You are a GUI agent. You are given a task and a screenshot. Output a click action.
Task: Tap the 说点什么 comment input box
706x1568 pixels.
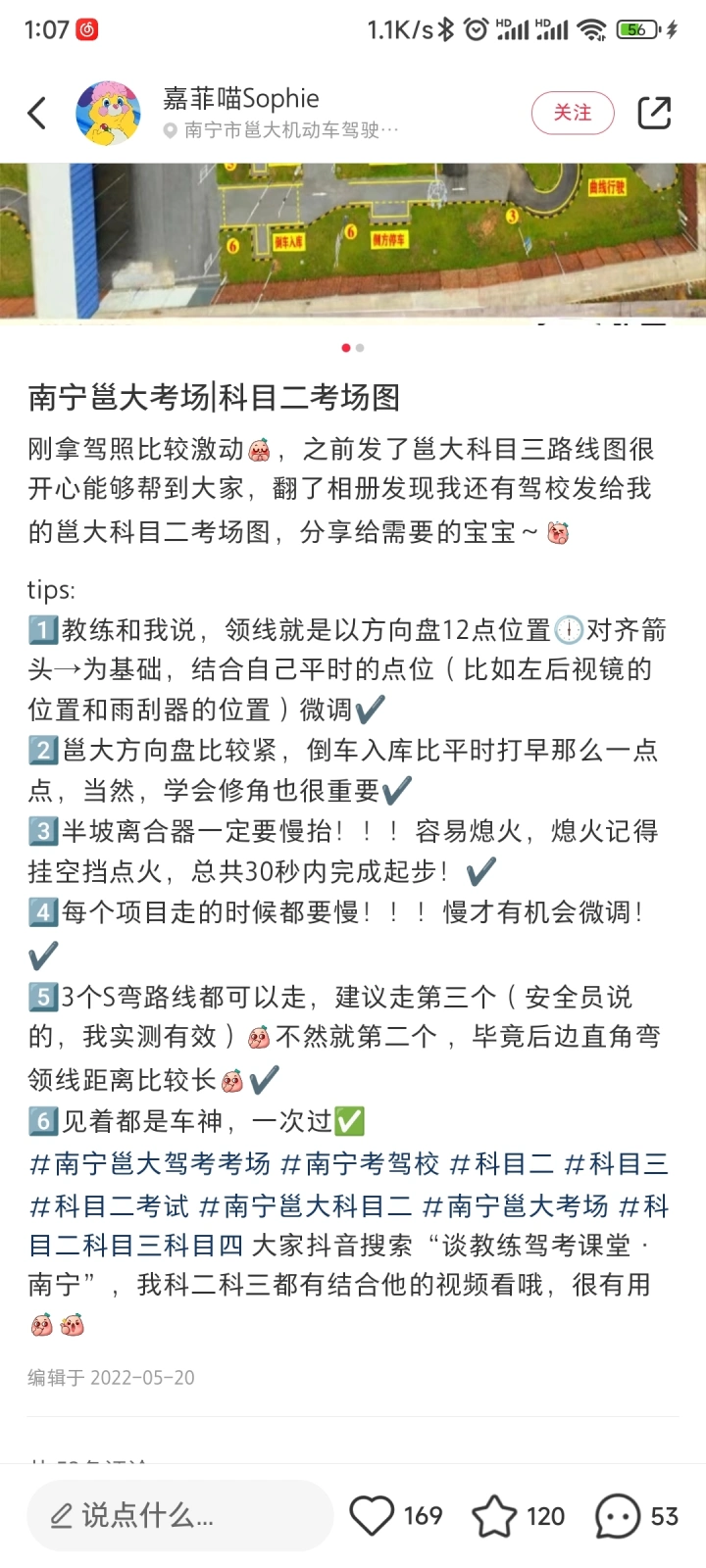coord(180,1516)
